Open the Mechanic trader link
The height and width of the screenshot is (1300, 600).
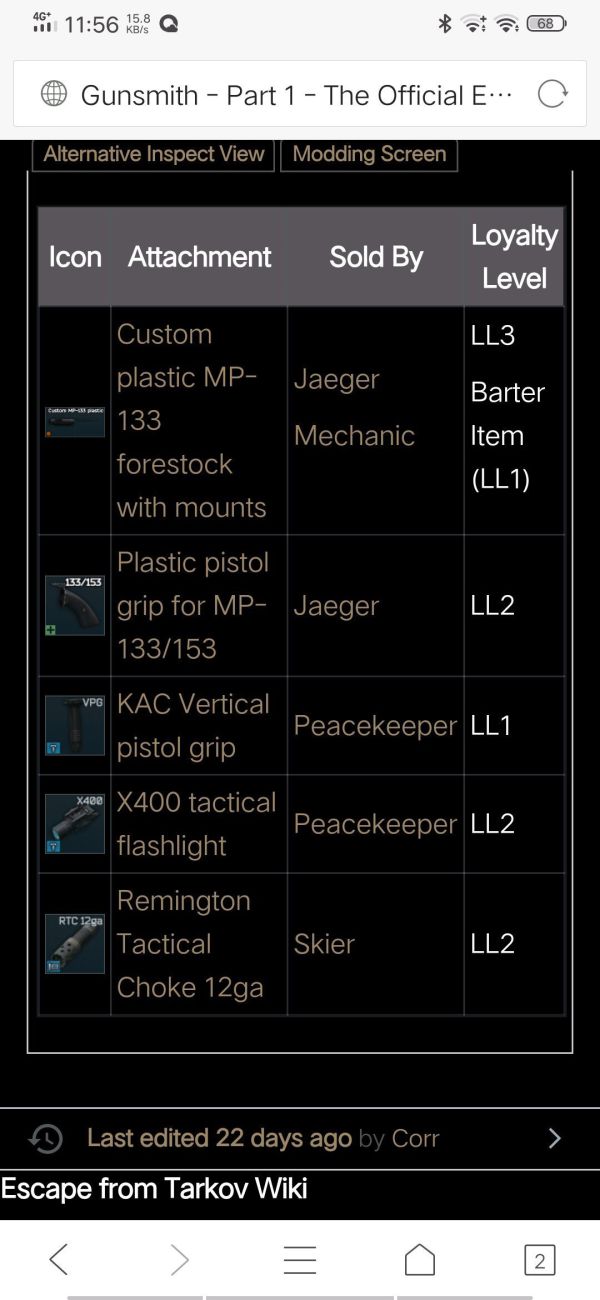[x=354, y=436]
